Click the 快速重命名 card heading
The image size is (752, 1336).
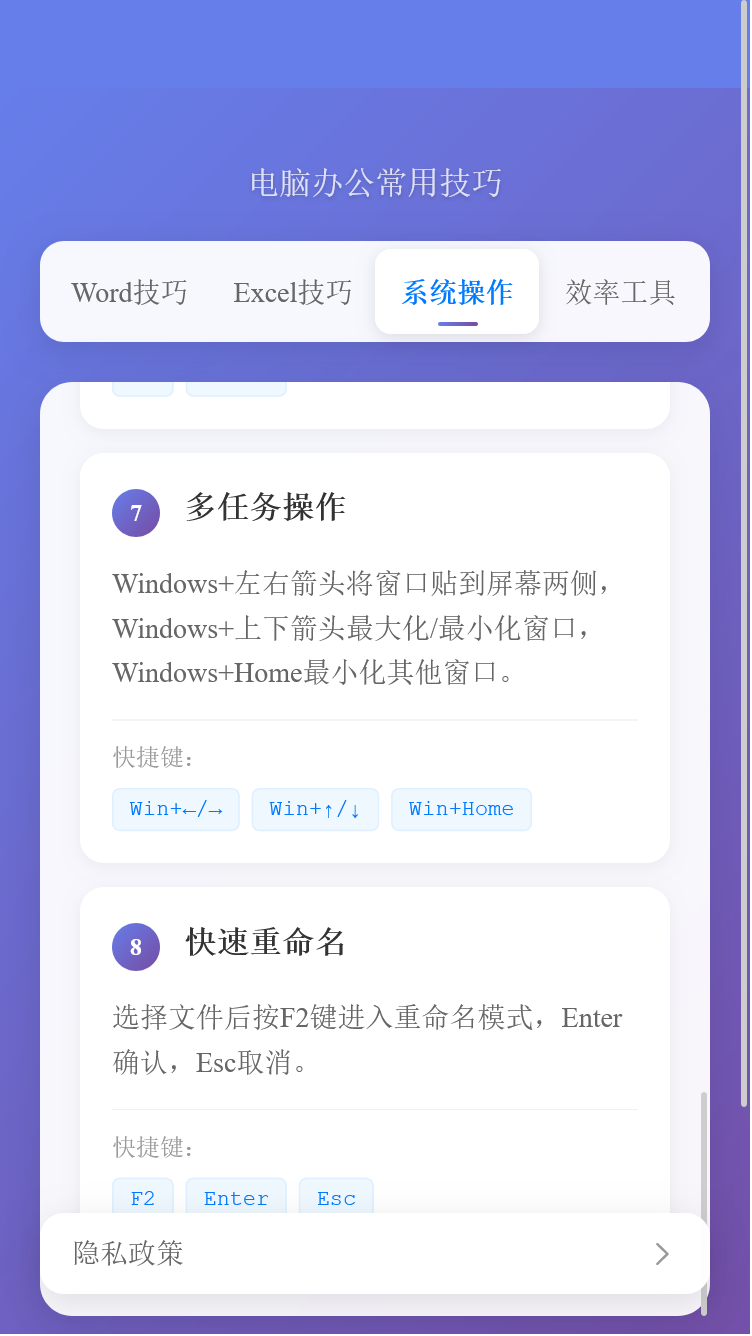(265, 943)
